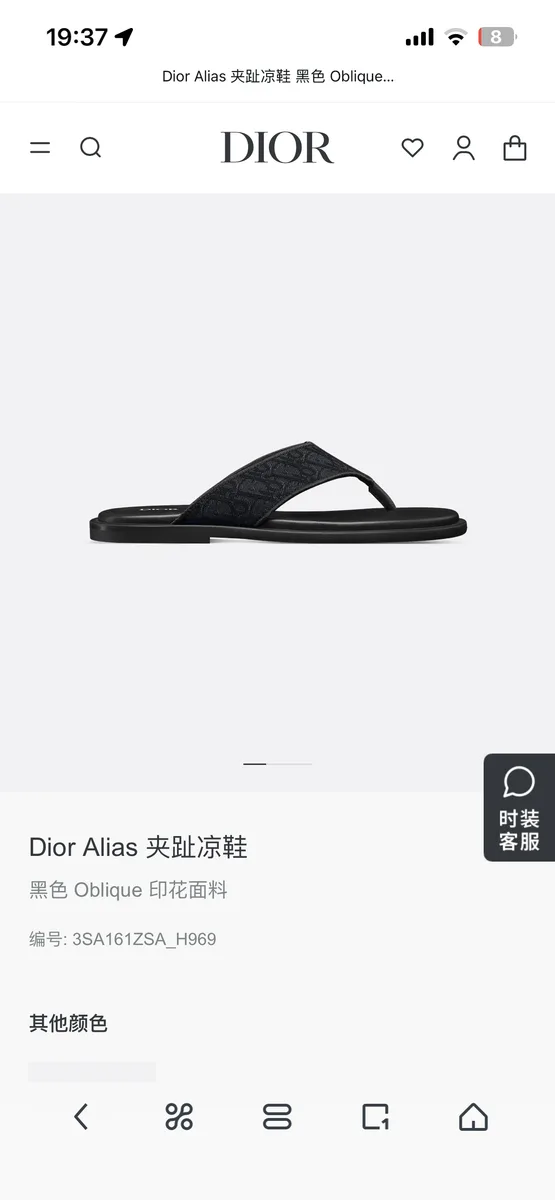Image resolution: width=555 pixels, height=1200 pixels.
Task: Open the browser shortcuts grid icon
Action: [x=179, y=1117]
